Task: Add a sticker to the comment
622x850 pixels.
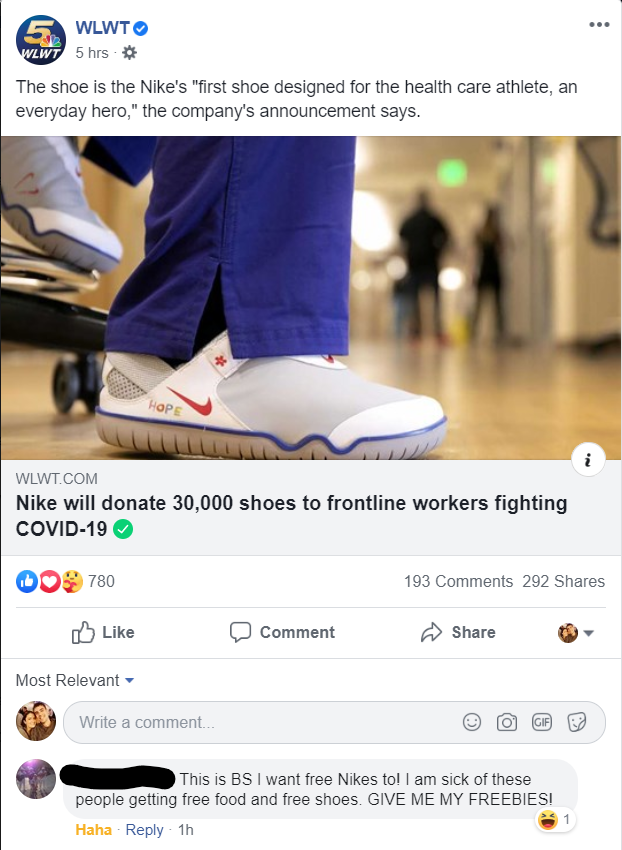Action: coord(576,722)
